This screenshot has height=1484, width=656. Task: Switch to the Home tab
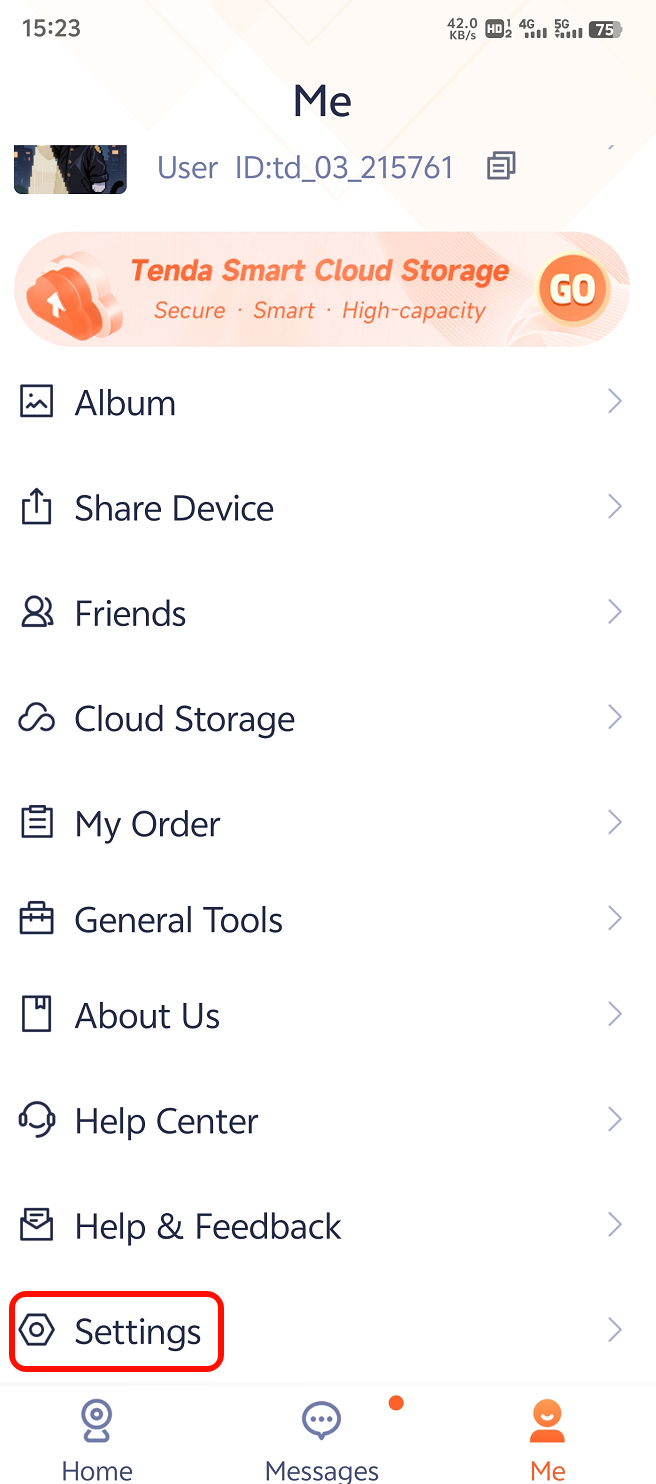97,1438
